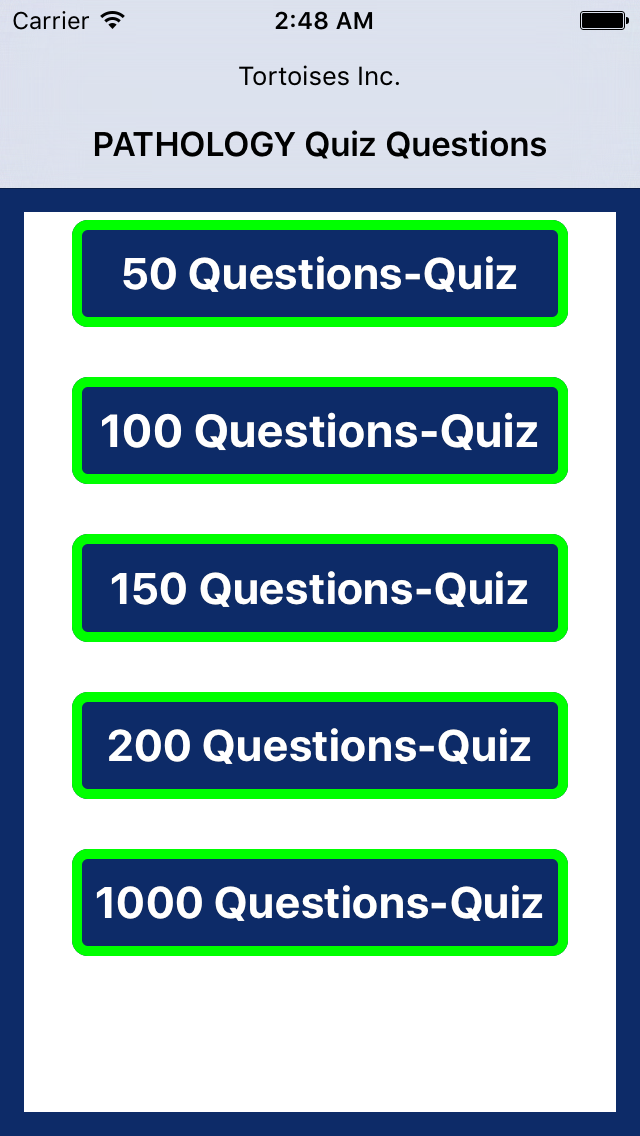Start the 50 Questions-Quiz
640x1136 pixels.
[320, 274]
